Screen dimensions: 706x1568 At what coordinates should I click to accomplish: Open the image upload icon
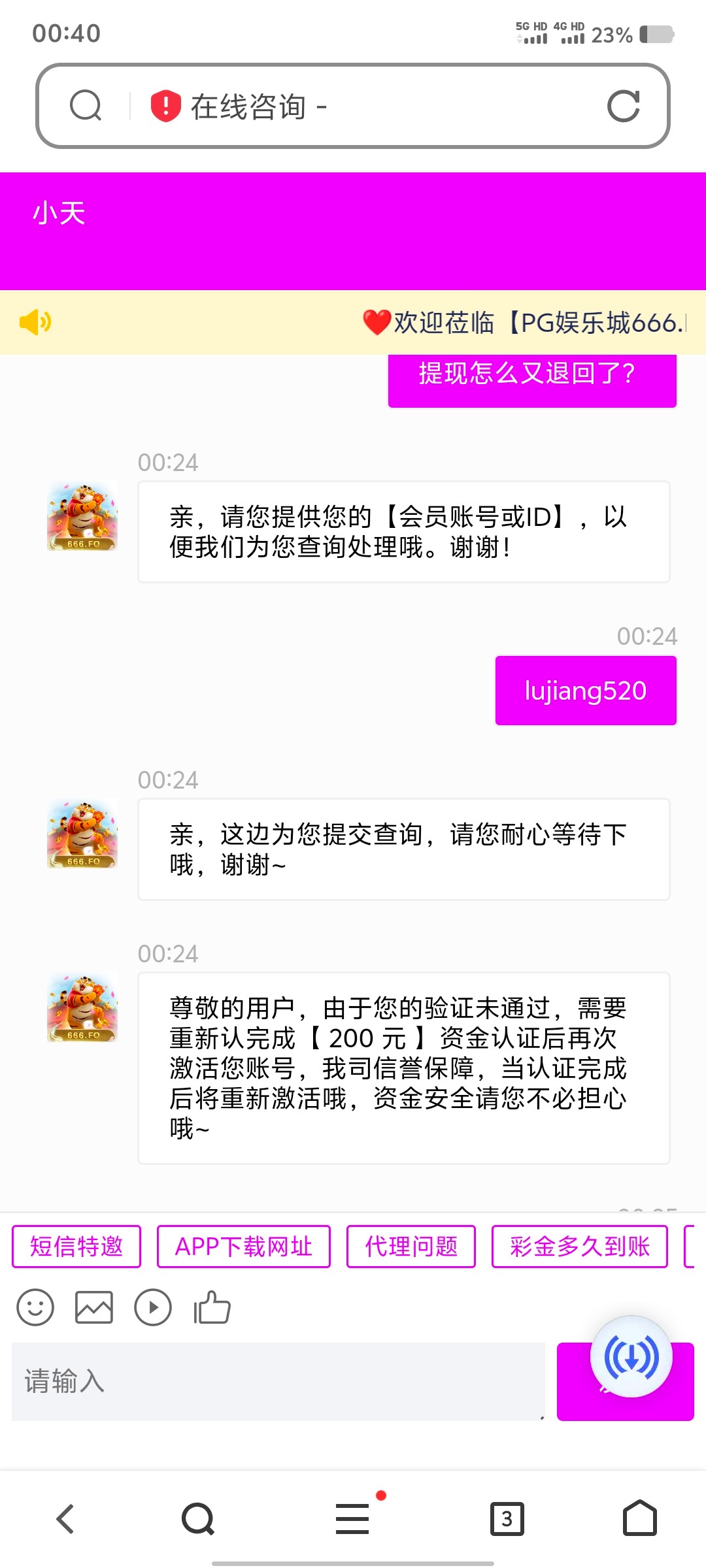point(95,1307)
